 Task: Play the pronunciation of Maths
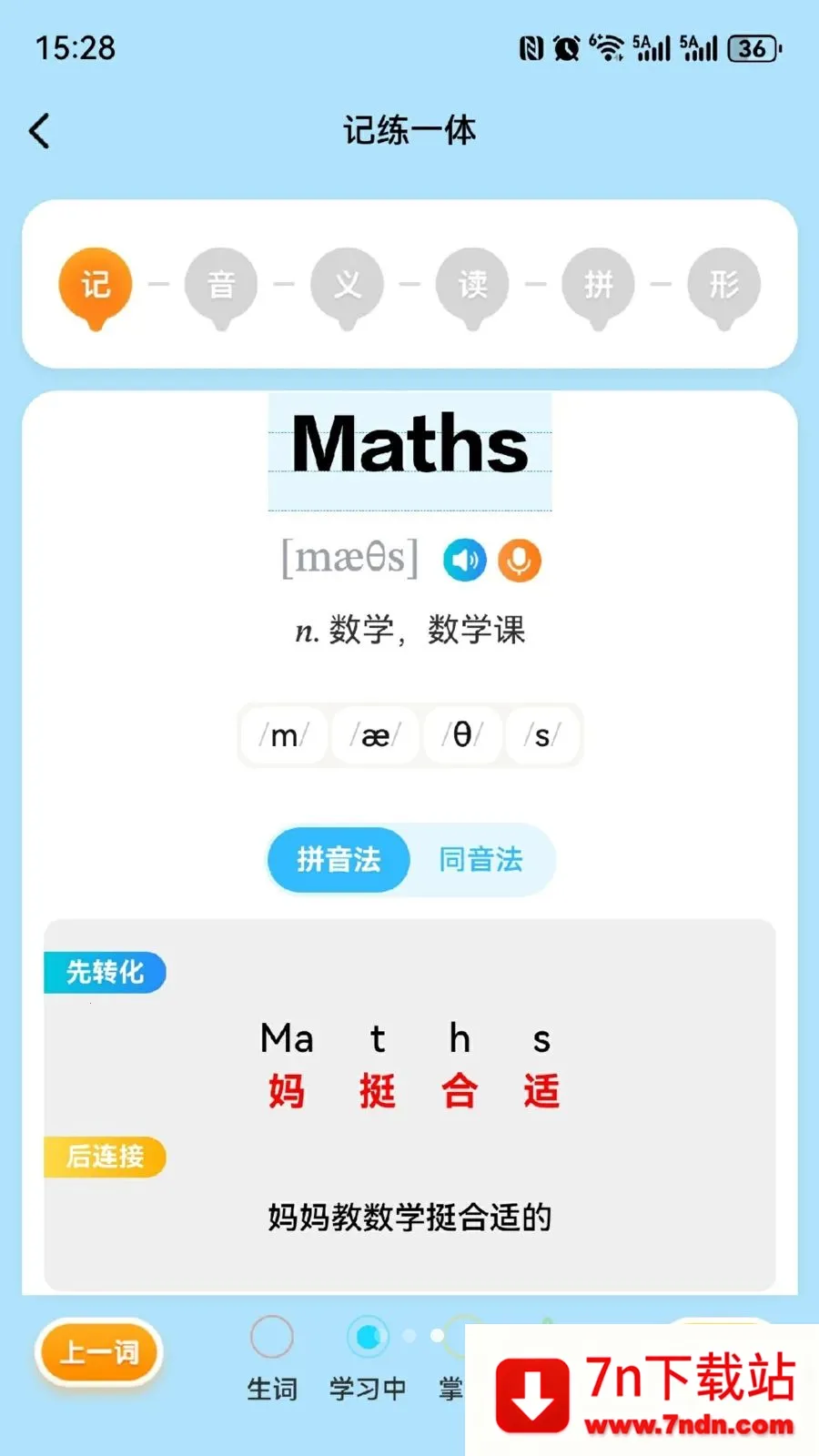point(465,561)
